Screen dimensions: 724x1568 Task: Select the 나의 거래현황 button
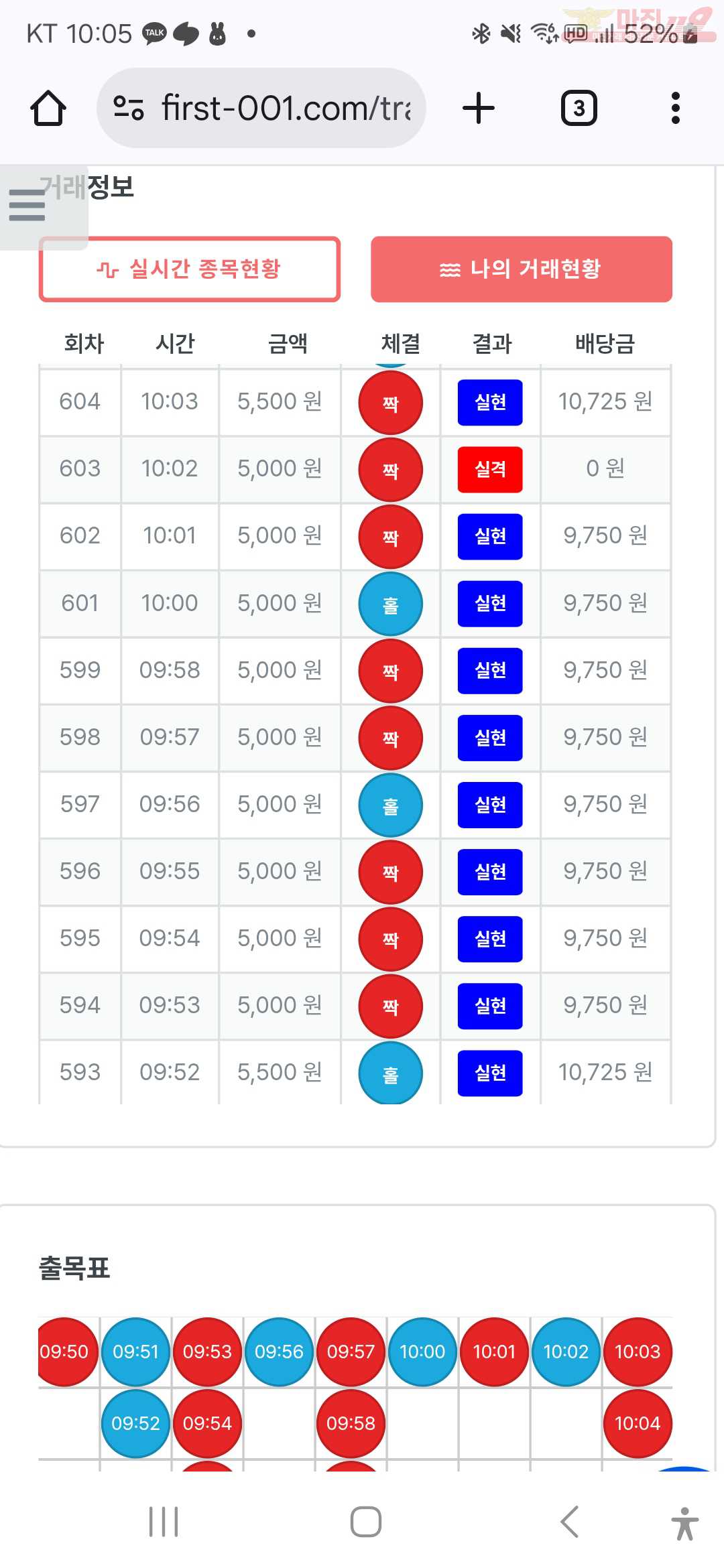coord(522,269)
